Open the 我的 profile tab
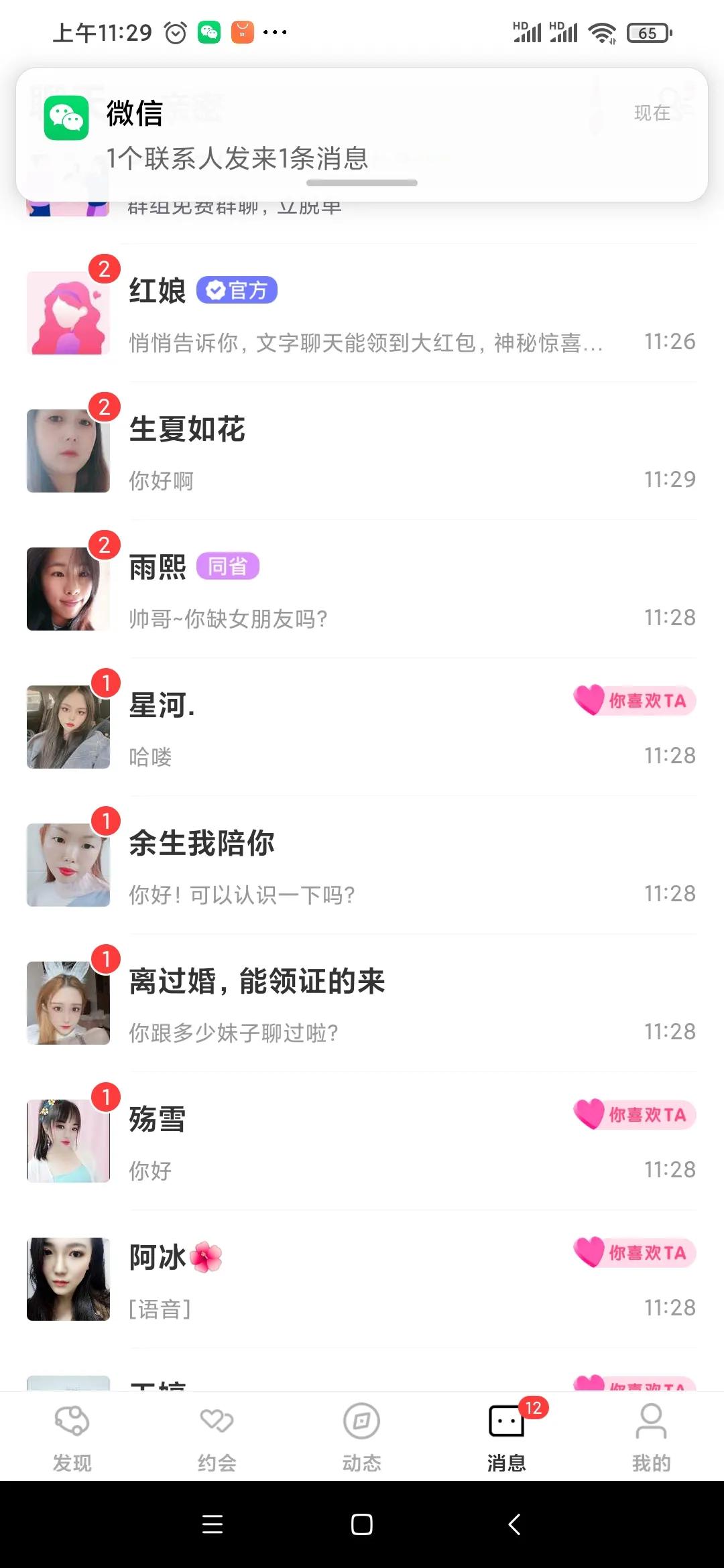Image resolution: width=724 pixels, height=1568 pixels. tap(651, 1437)
